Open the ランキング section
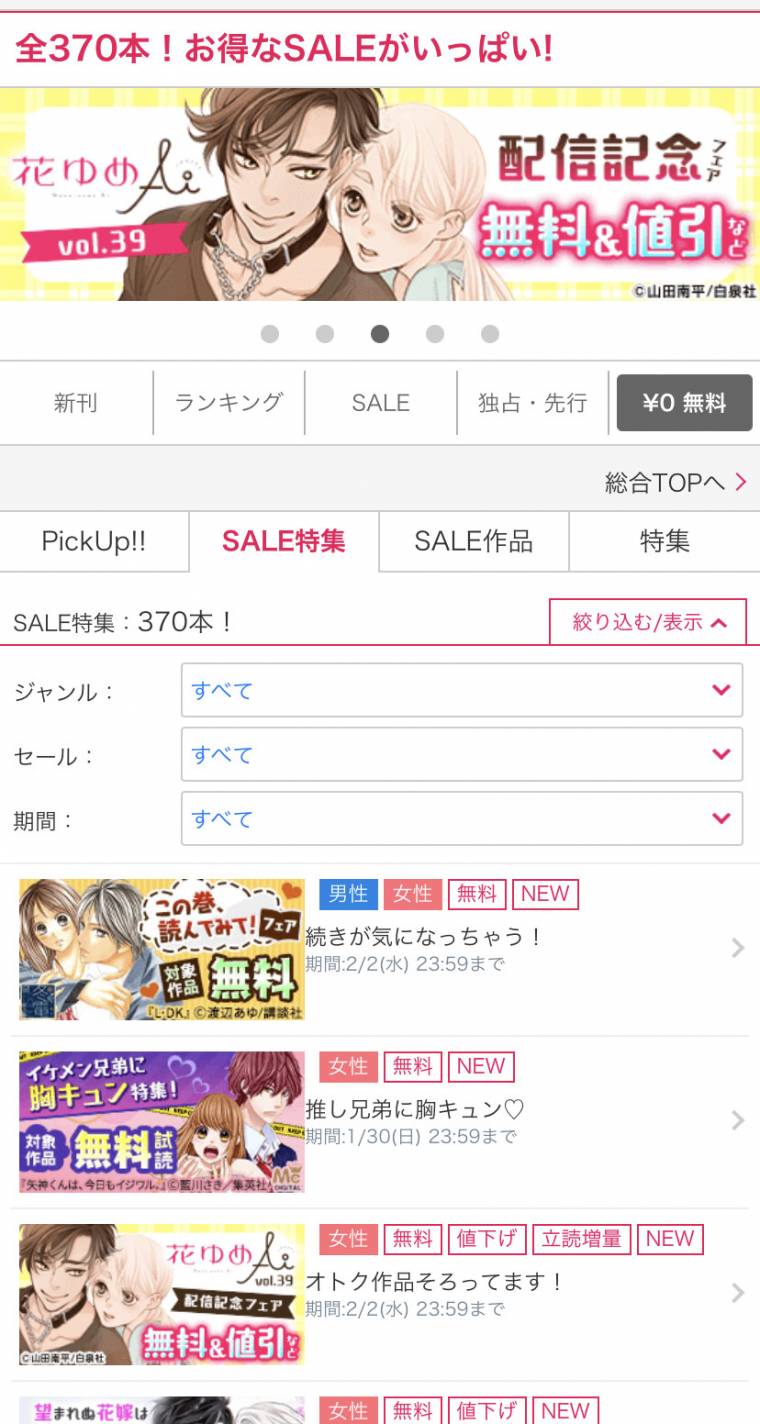 (x=229, y=403)
